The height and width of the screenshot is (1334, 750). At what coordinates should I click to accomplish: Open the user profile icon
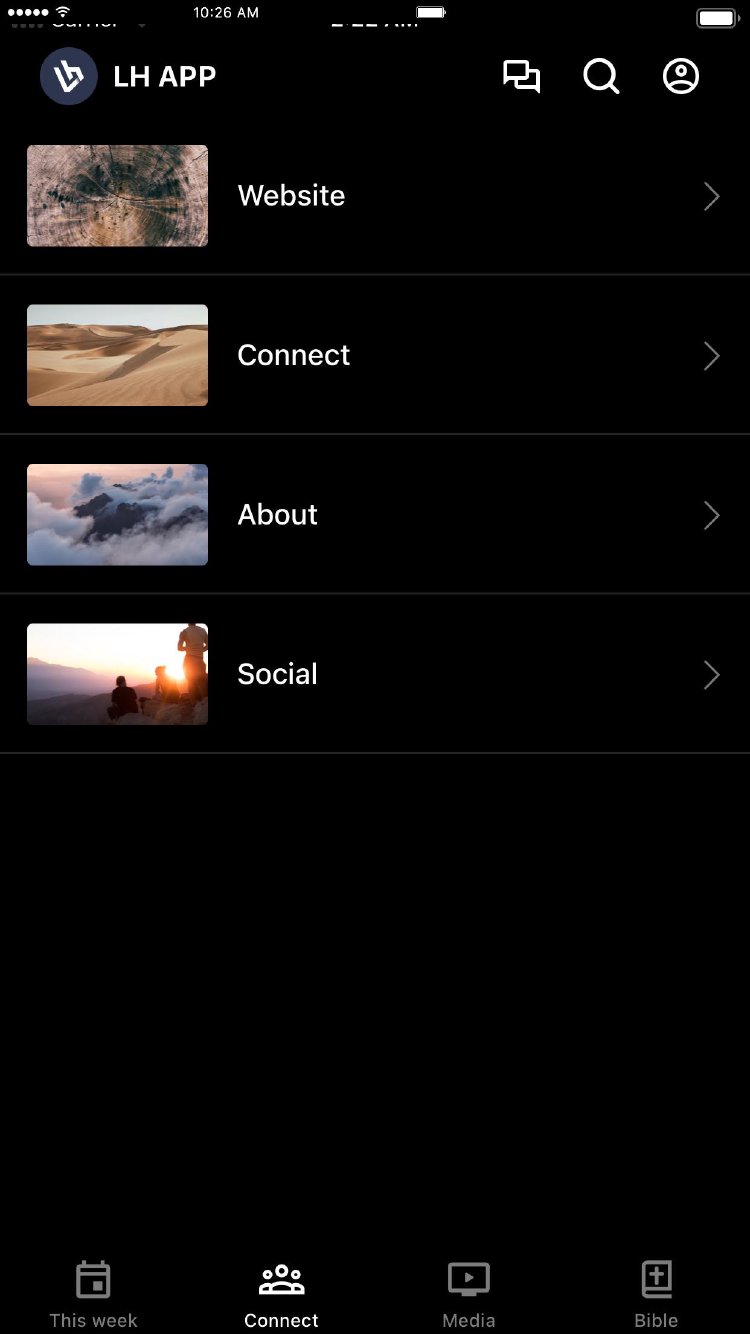coord(681,77)
